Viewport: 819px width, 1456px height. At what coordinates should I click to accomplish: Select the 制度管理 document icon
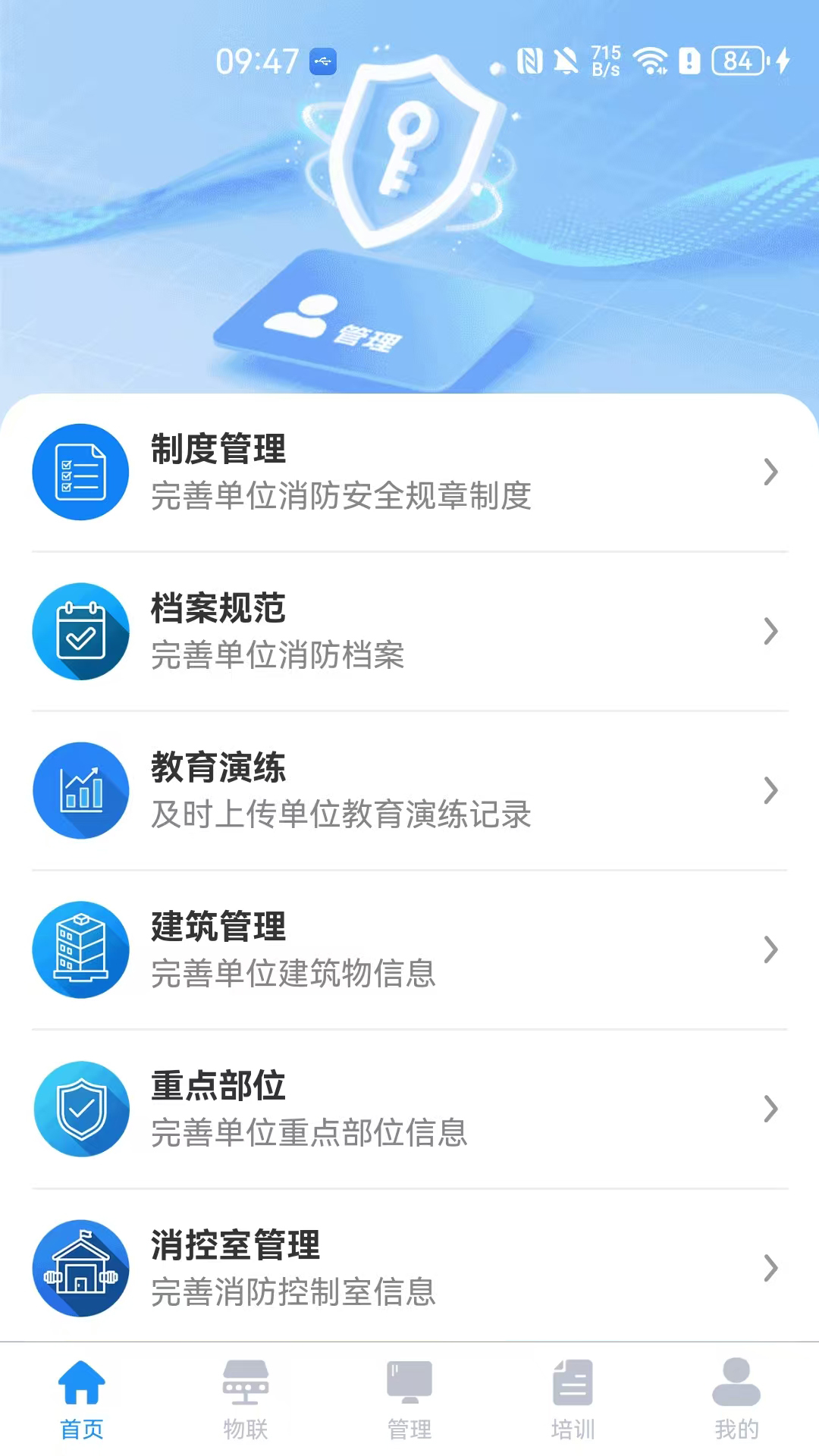coord(80,472)
